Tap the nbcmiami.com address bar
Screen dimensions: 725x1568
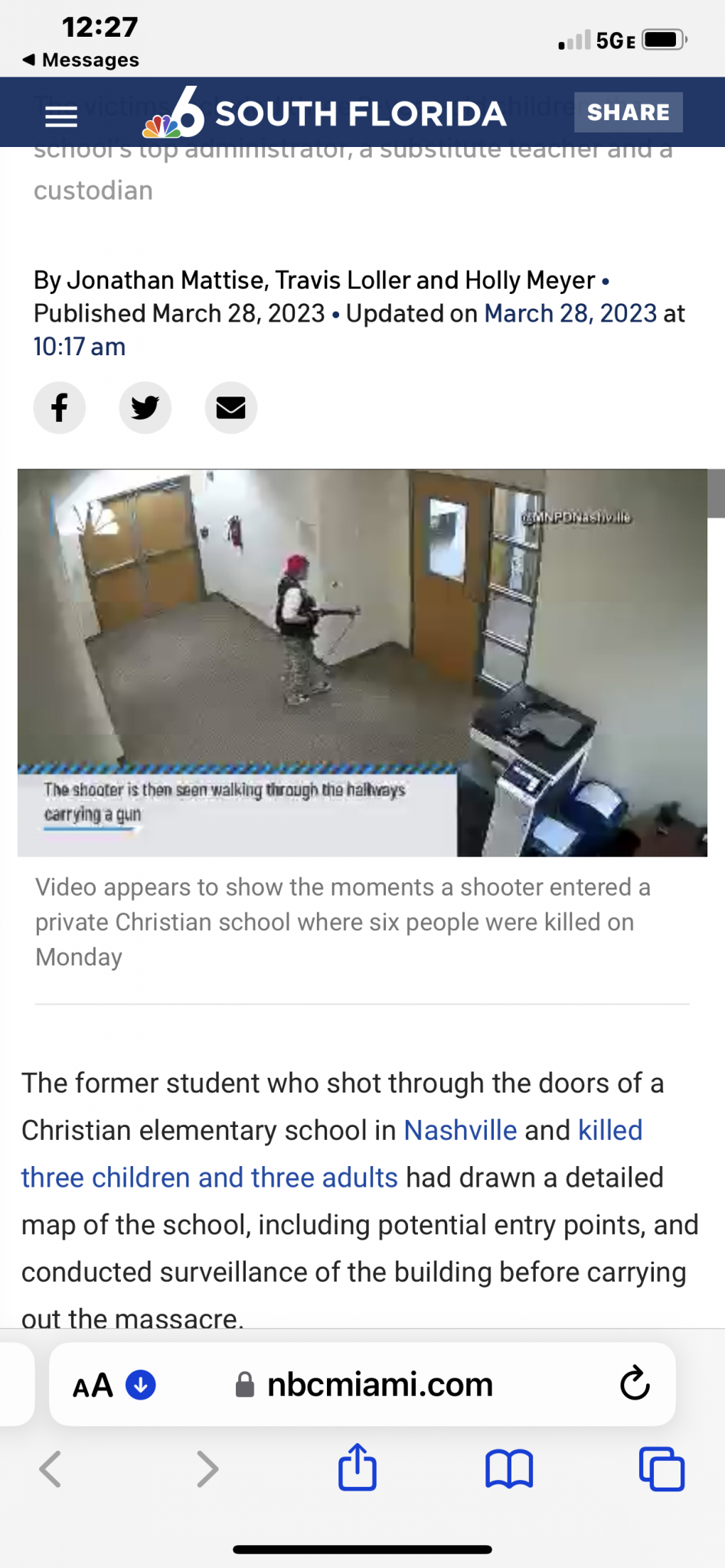tap(379, 1385)
